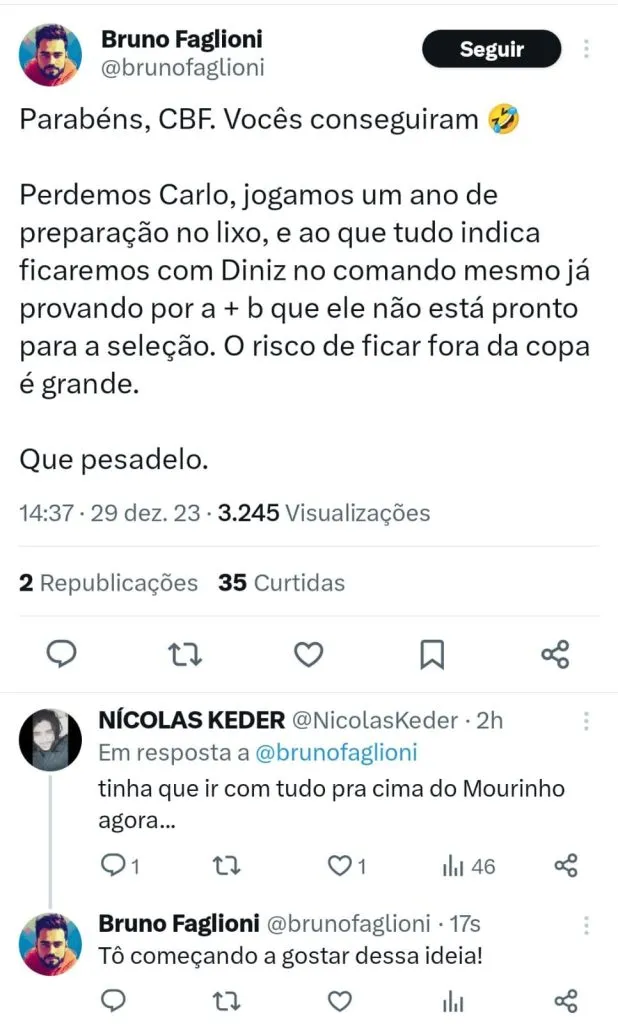
Task: Open NÍCOLAS KEDER's profile avatar
Action: [50, 739]
